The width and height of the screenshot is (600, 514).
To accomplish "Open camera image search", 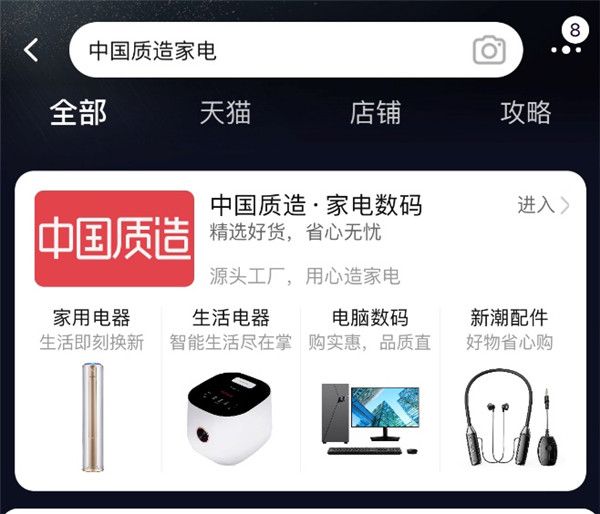I will (x=489, y=50).
